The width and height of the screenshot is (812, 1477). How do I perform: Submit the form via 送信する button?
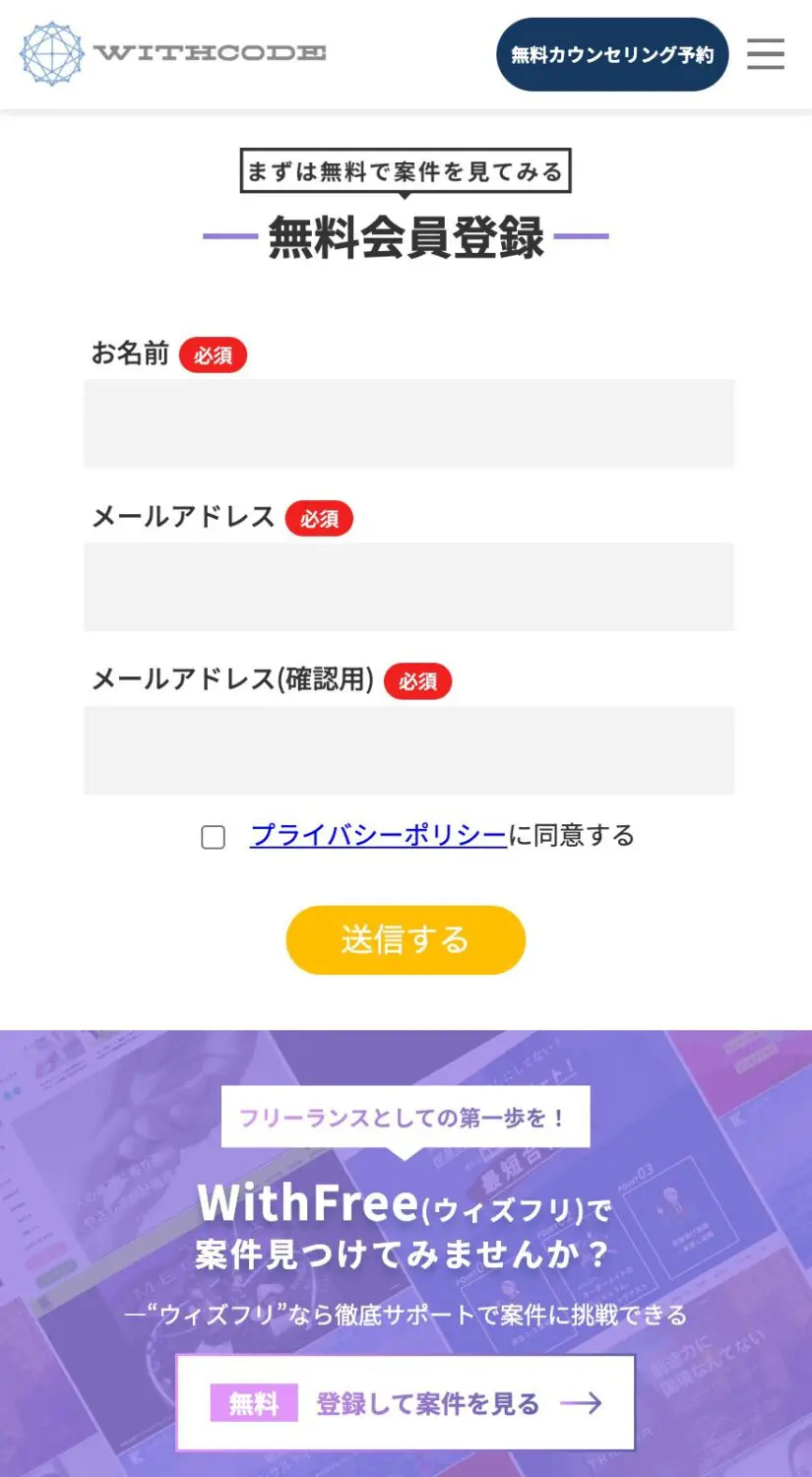(406, 939)
